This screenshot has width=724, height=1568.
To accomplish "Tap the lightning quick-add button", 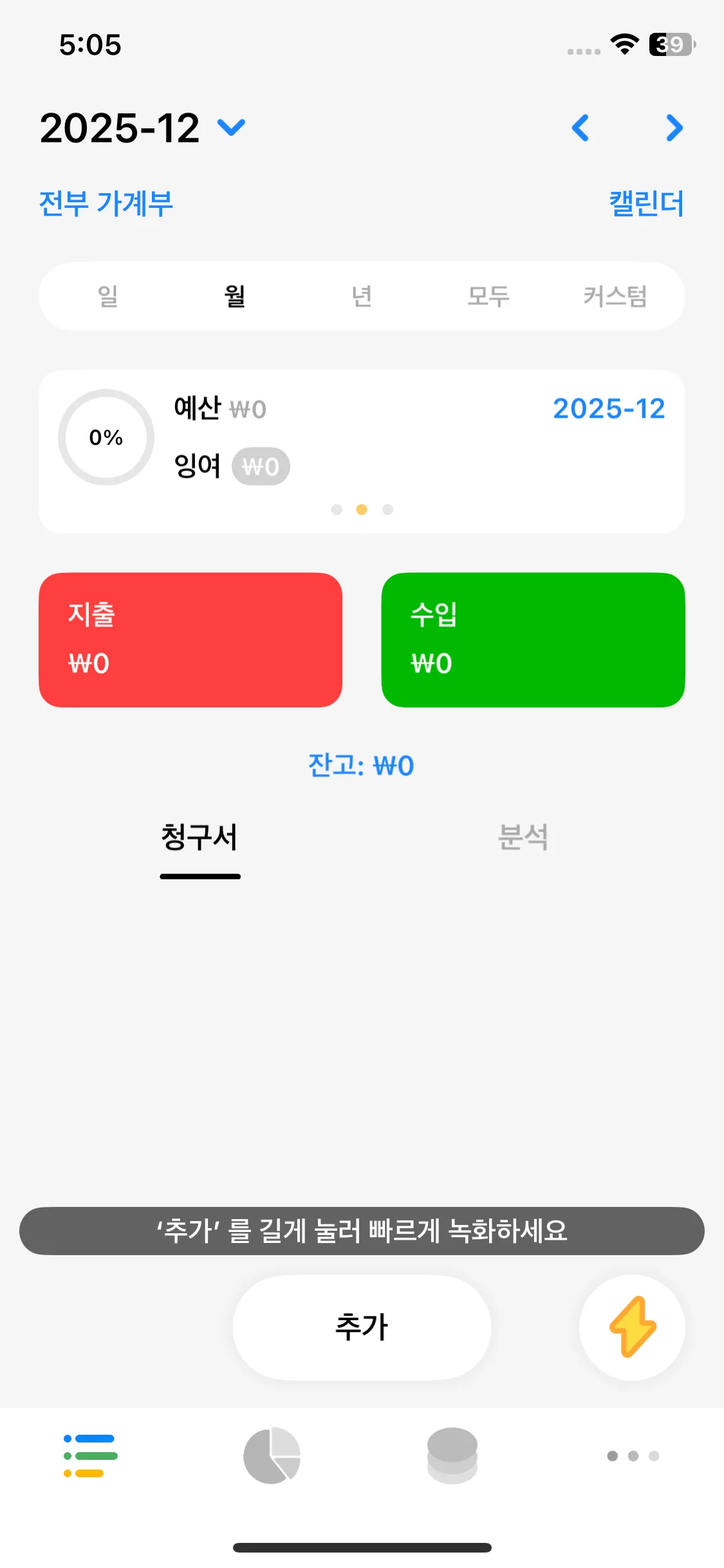I will [632, 1327].
